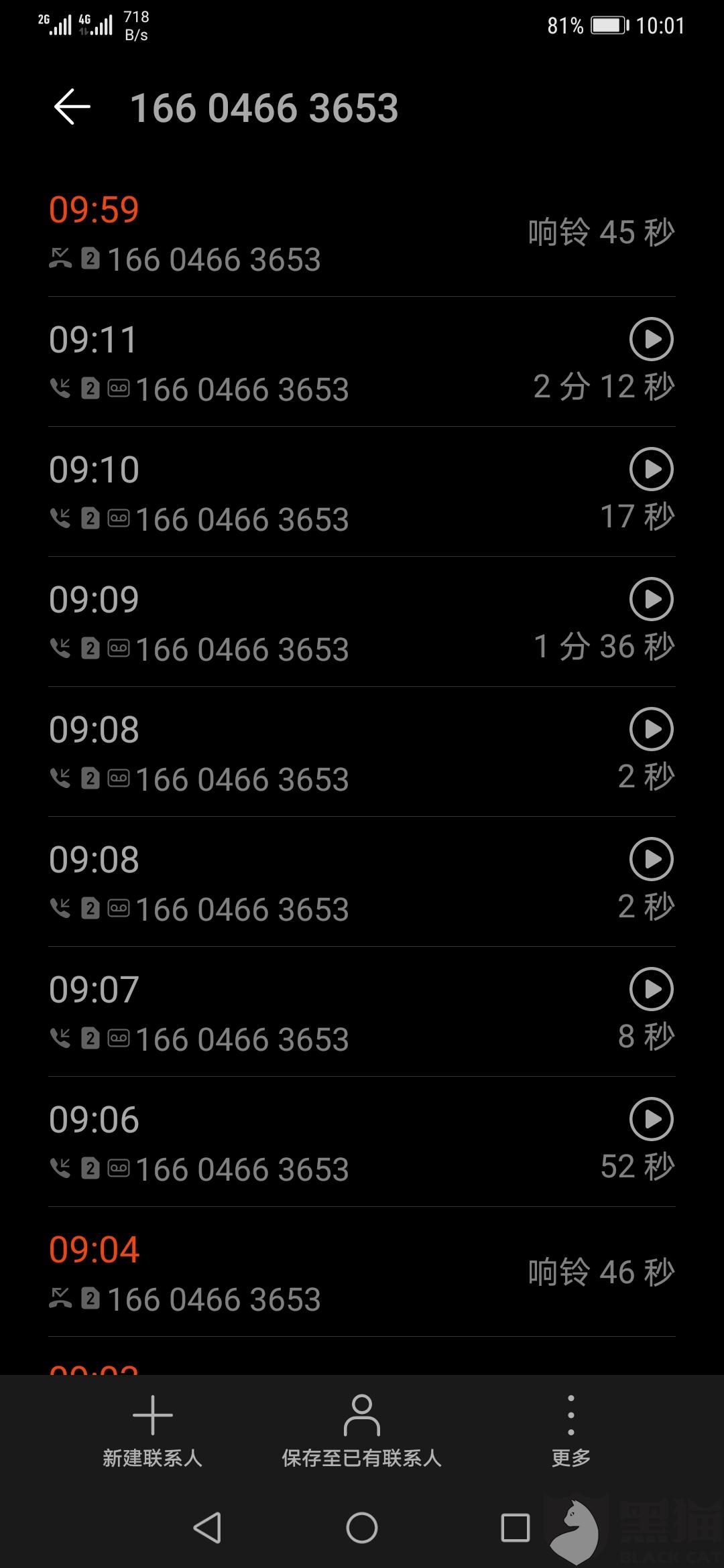This screenshot has height=1568, width=724.
Task: Tap the system home button
Action: 362,1528
